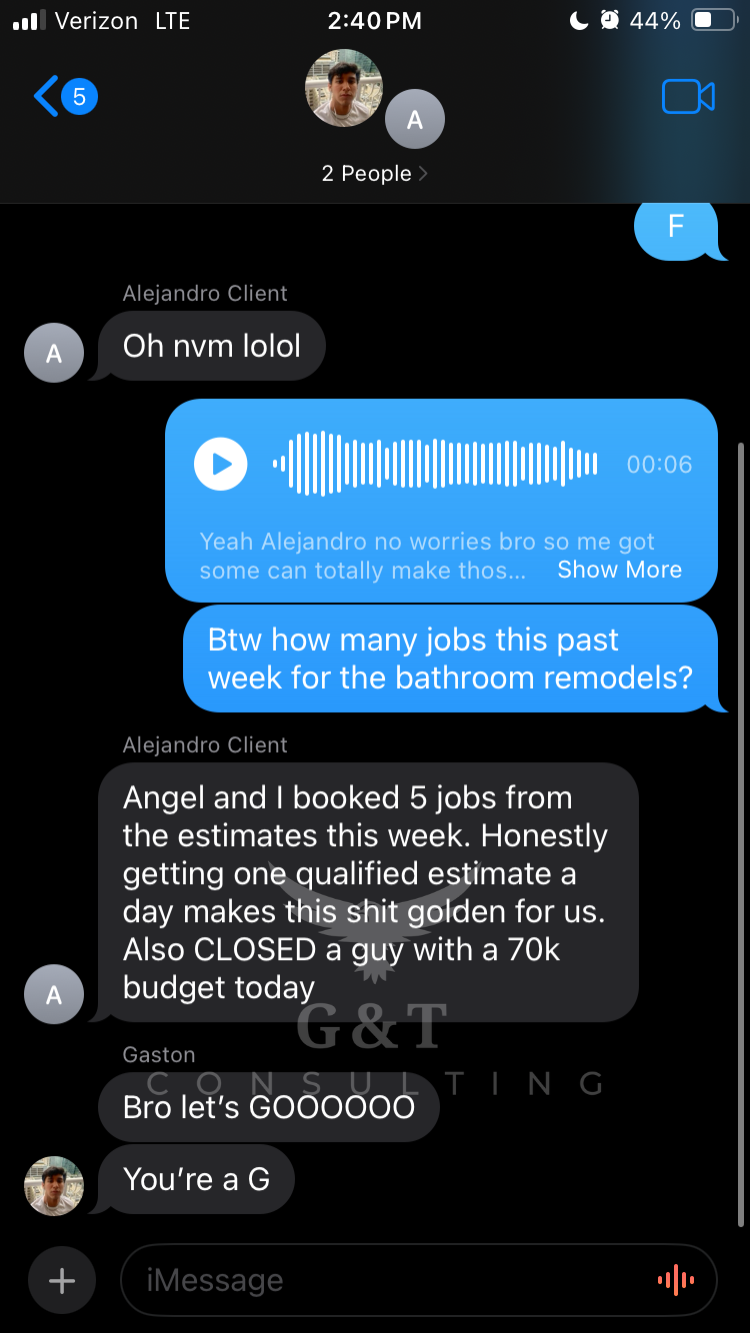Record an audio message

[675, 1280]
